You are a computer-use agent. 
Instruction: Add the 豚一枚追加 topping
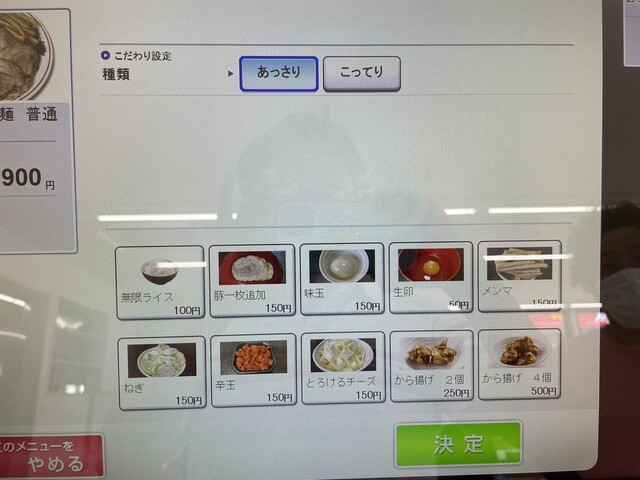252,280
